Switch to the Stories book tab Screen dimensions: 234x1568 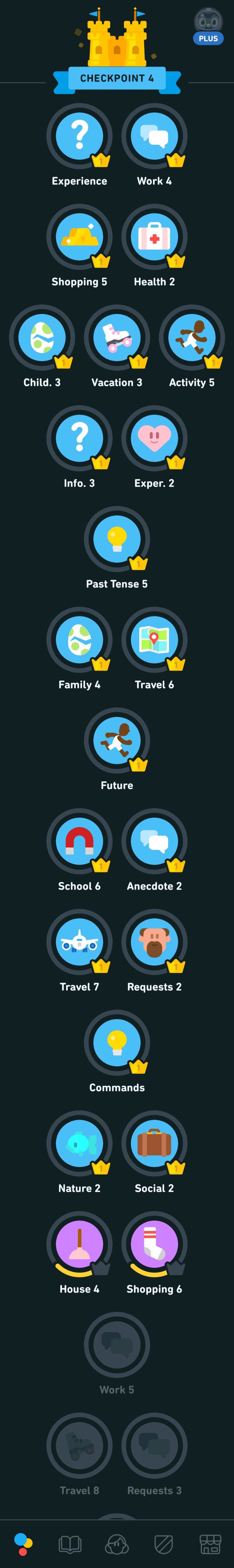click(70, 1544)
